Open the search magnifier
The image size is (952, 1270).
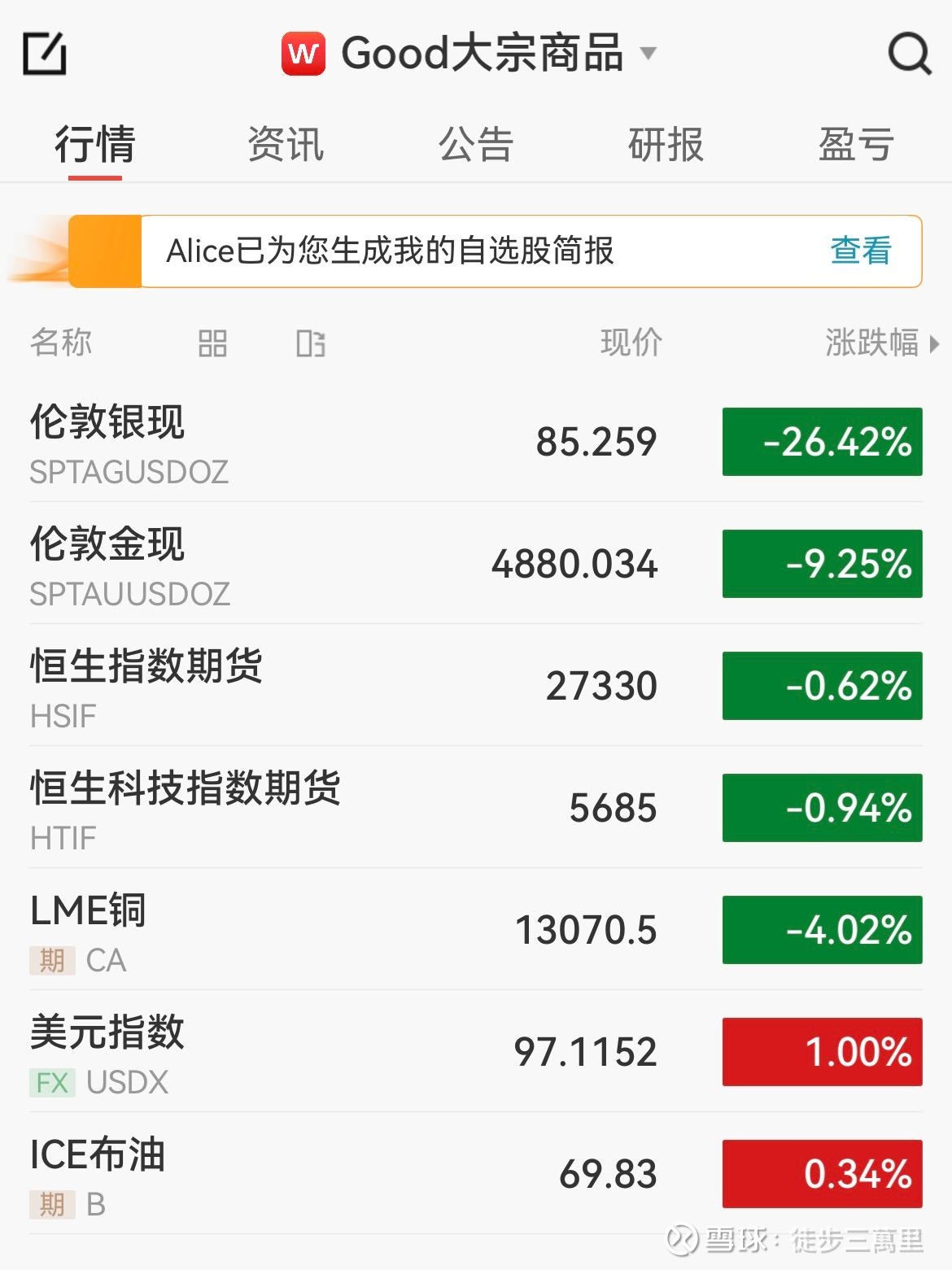click(x=909, y=54)
